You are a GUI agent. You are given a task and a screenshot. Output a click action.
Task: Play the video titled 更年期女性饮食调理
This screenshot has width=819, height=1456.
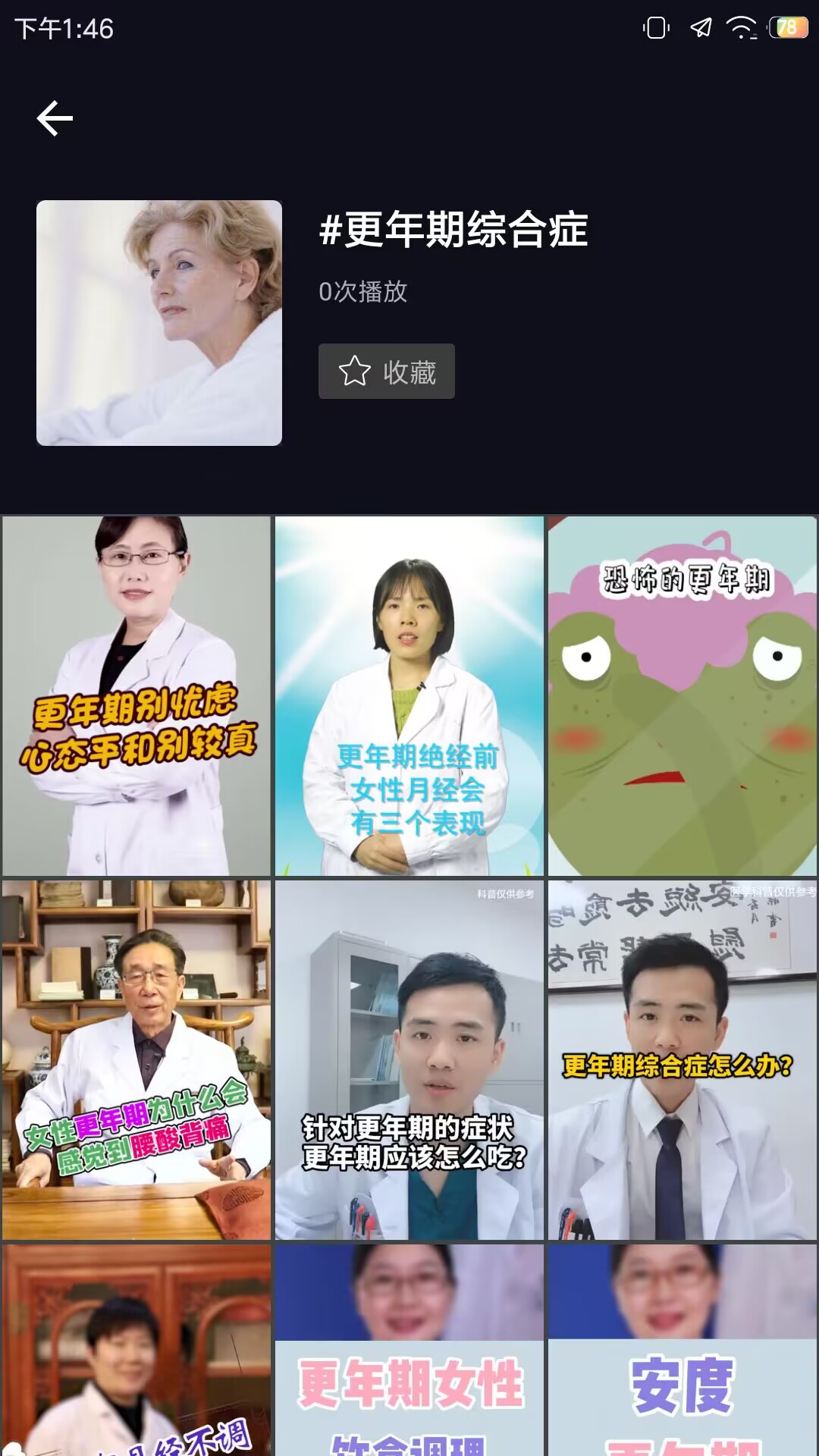coord(409,1357)
